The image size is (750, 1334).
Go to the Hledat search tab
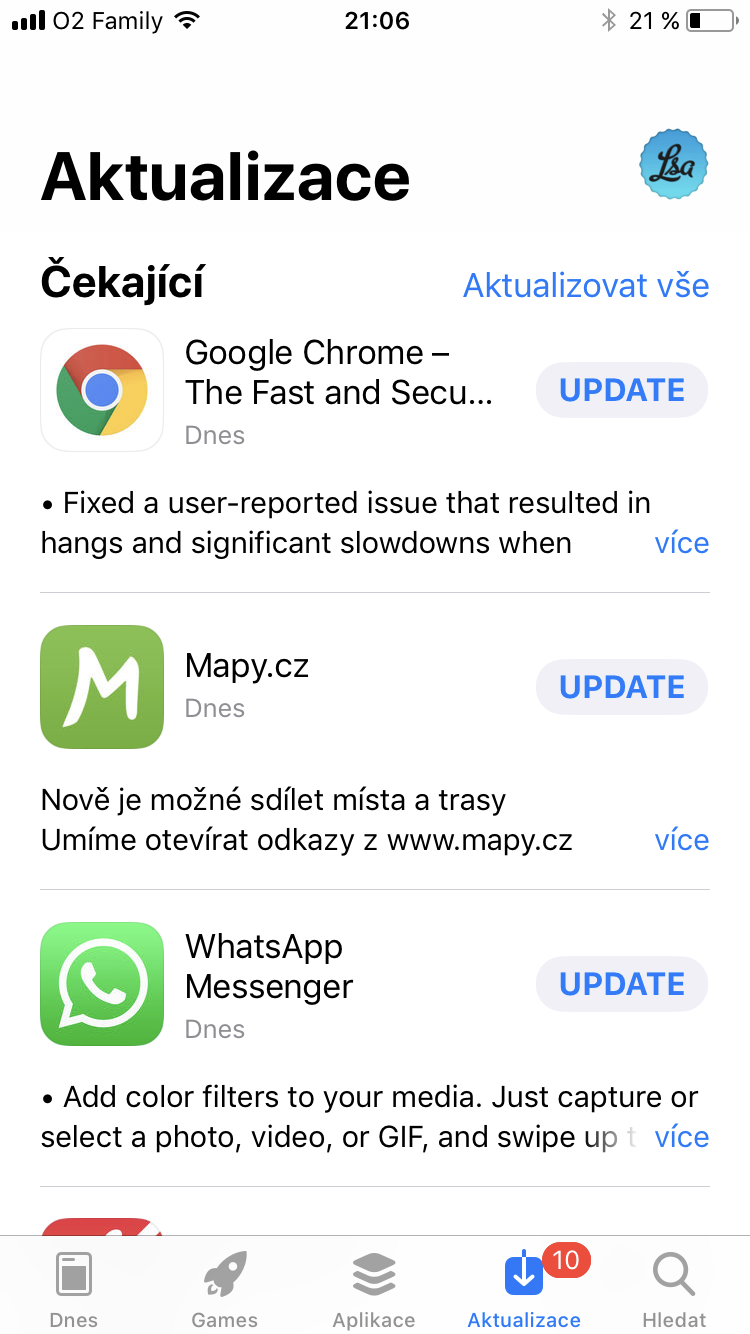pos(674,1288)
